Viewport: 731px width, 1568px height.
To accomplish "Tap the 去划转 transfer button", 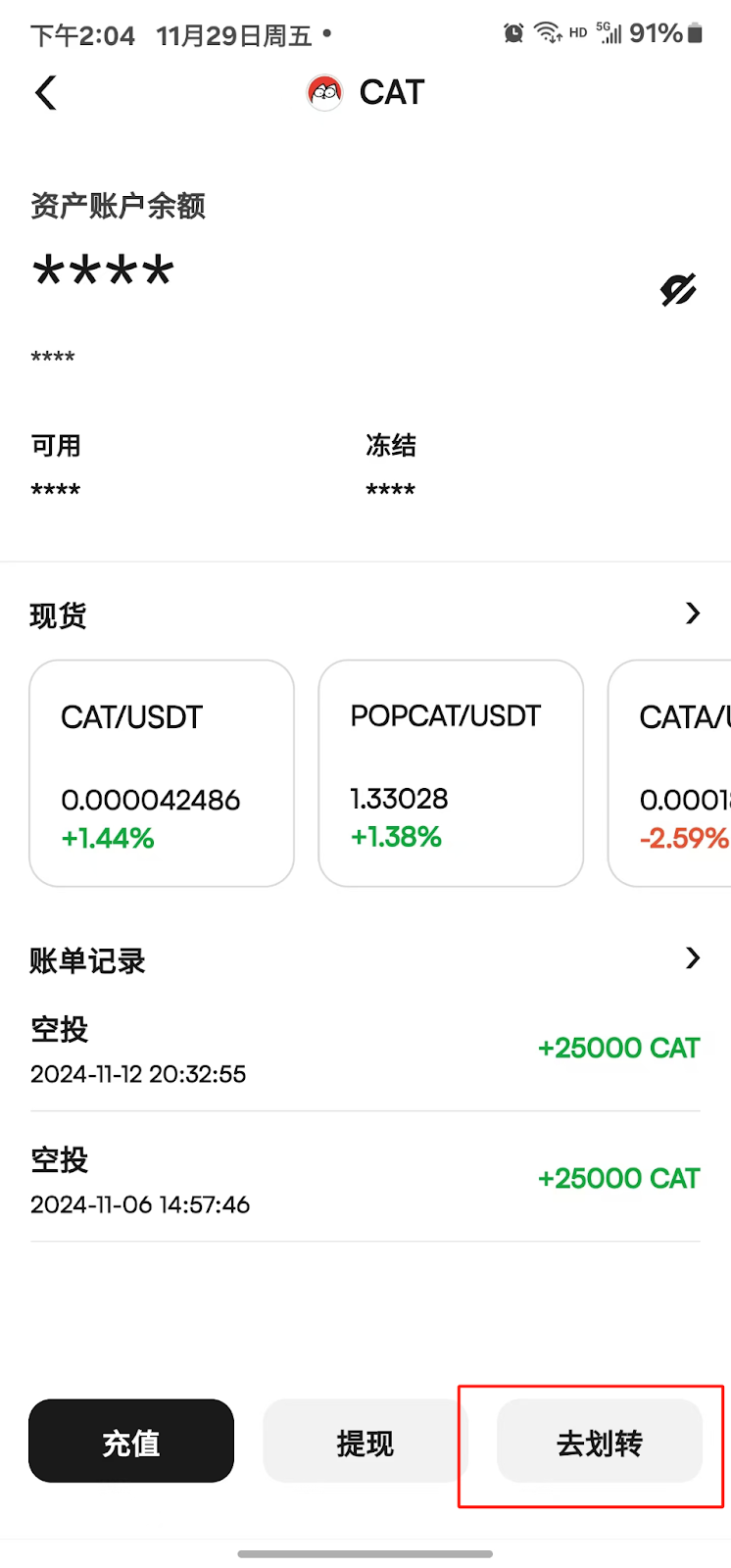I will [x=600, y=1442].
